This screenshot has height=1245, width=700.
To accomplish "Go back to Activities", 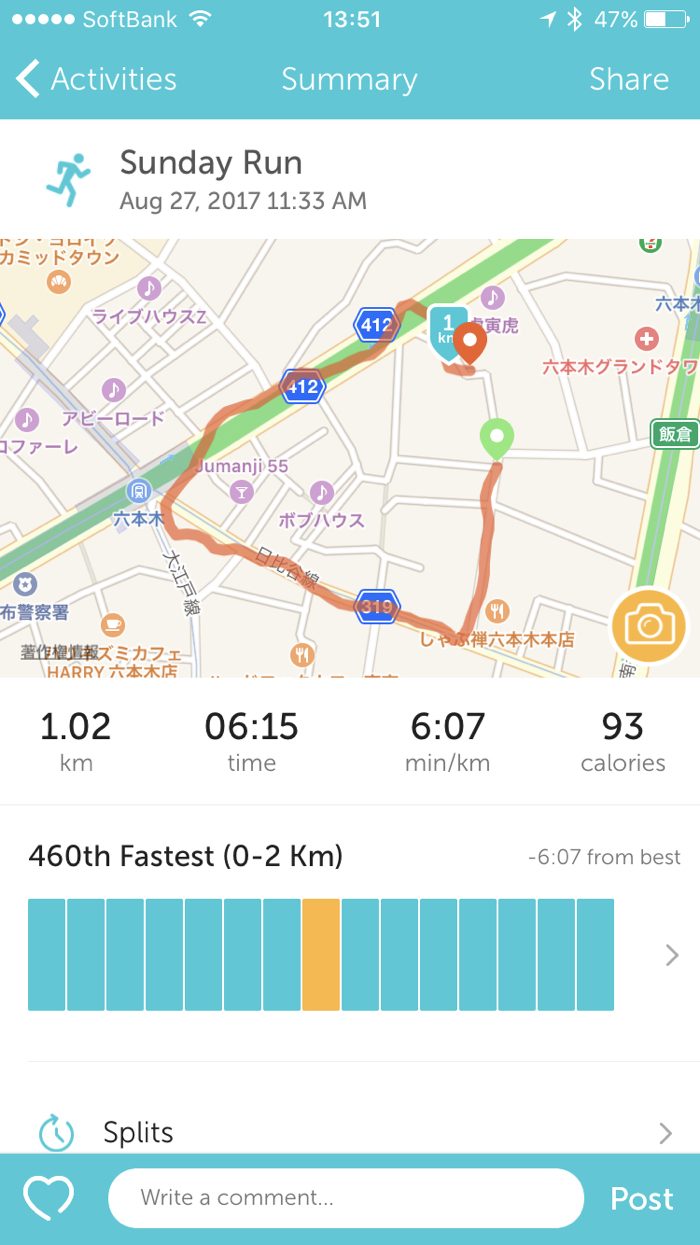I will (96, 79).
